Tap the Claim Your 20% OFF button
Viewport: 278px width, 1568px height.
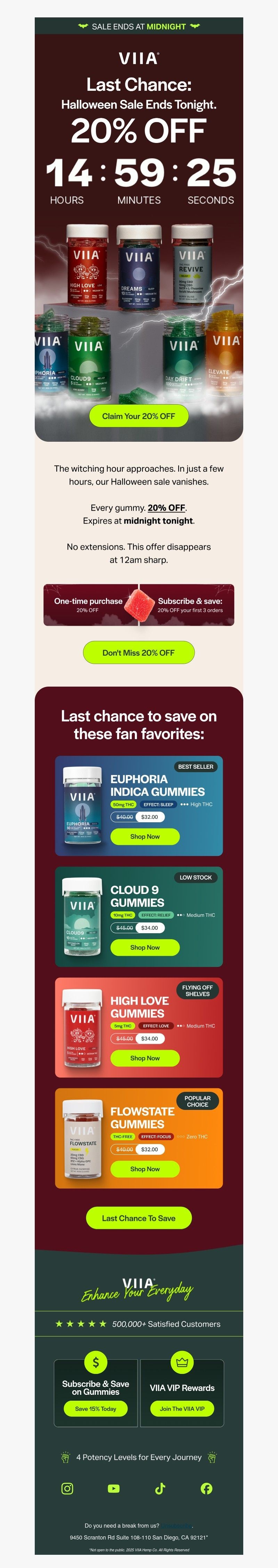[x=139, y=416]
